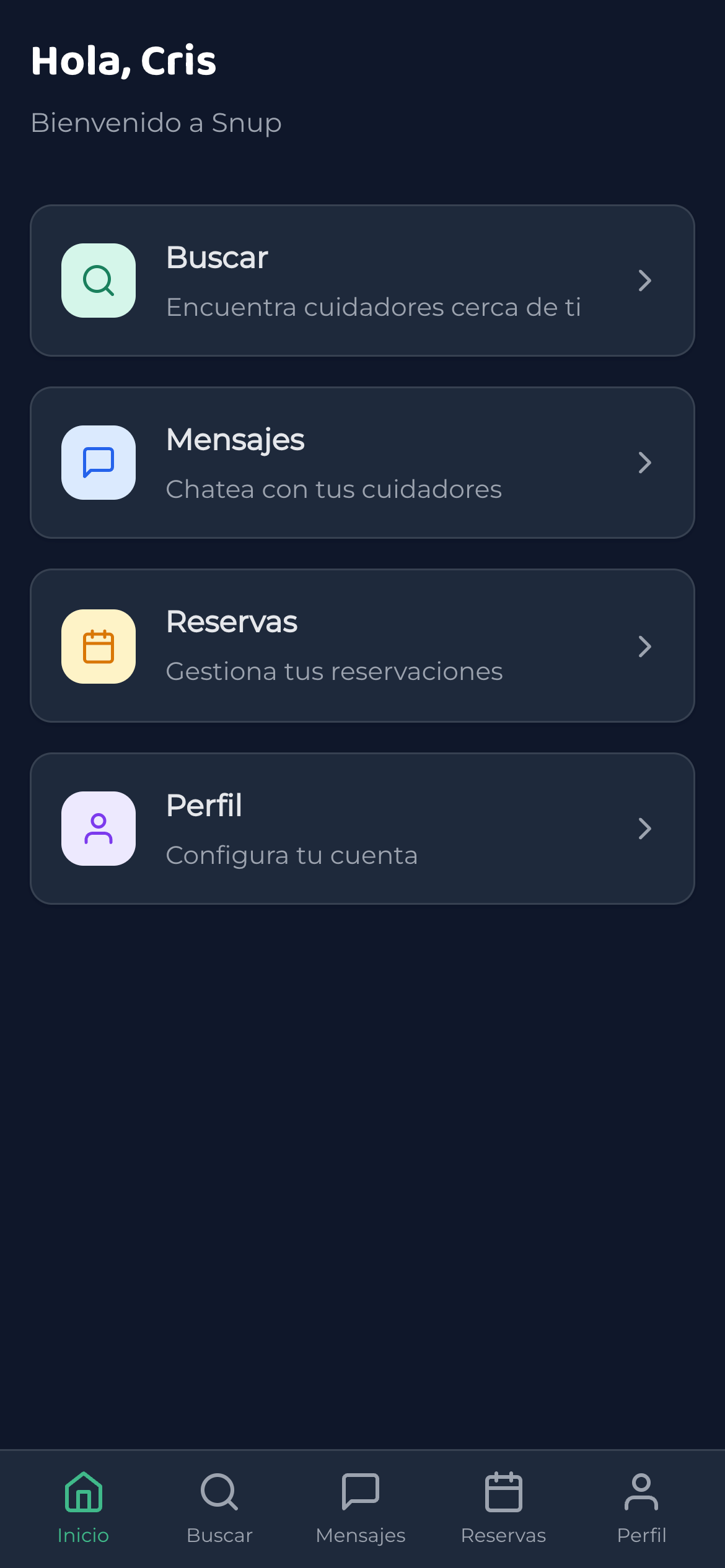The height and width of the screenshot is (1568, 725).
Task: Expand the Buscar card via its chevron
Action: point(645,281)
